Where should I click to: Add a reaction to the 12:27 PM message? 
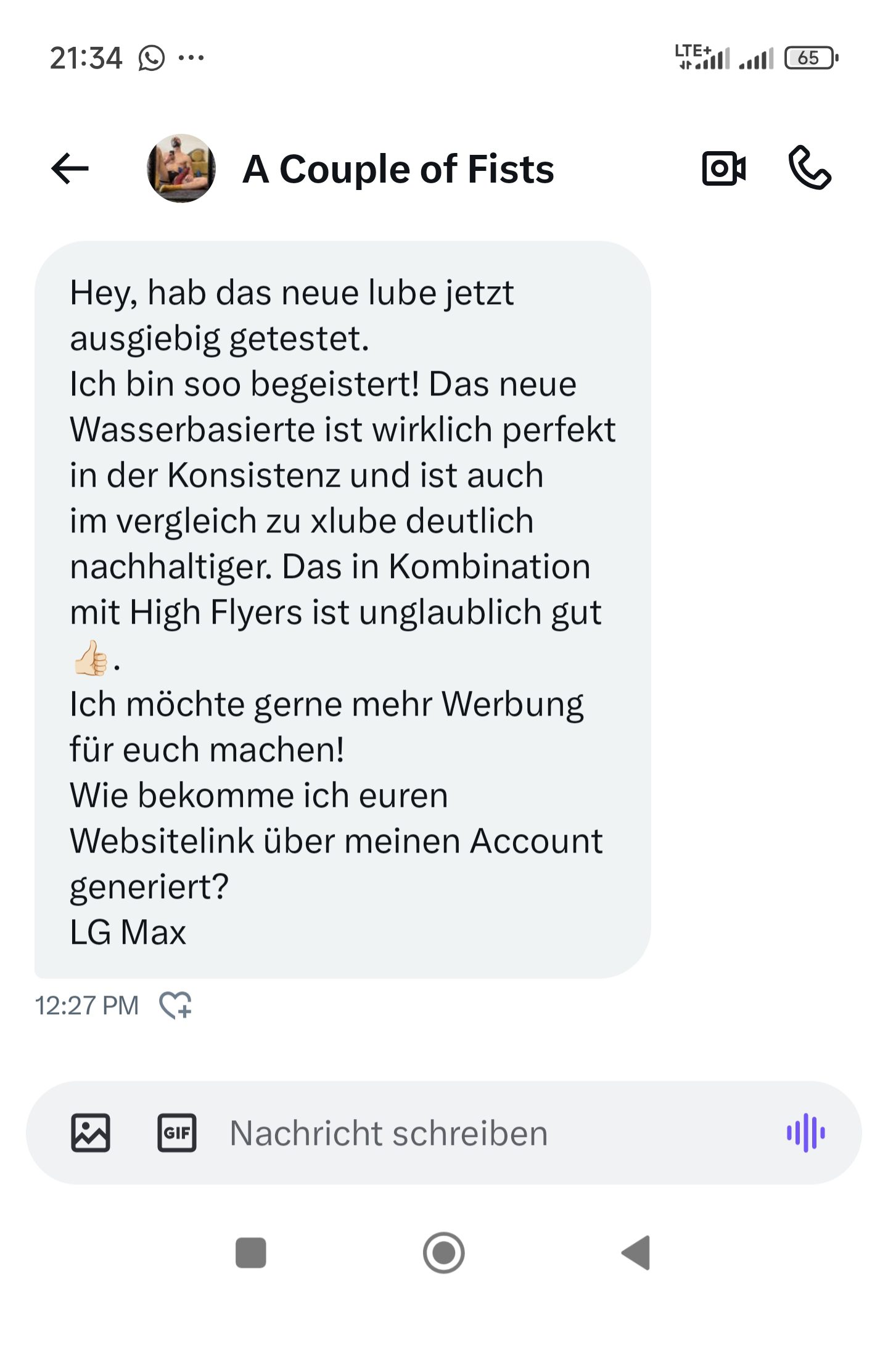tap(176, 1005)
